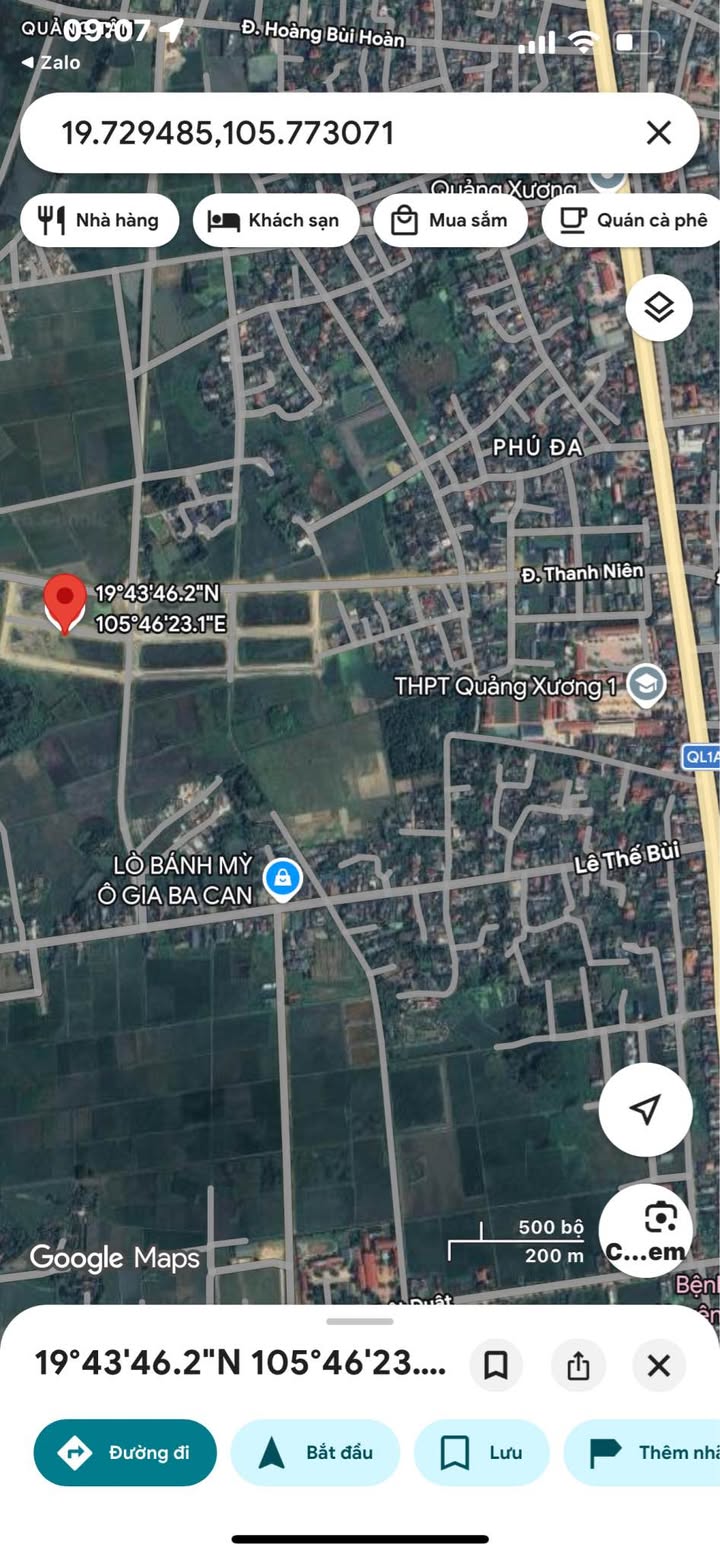Get directions with Đường đi

coord(125,1452)
